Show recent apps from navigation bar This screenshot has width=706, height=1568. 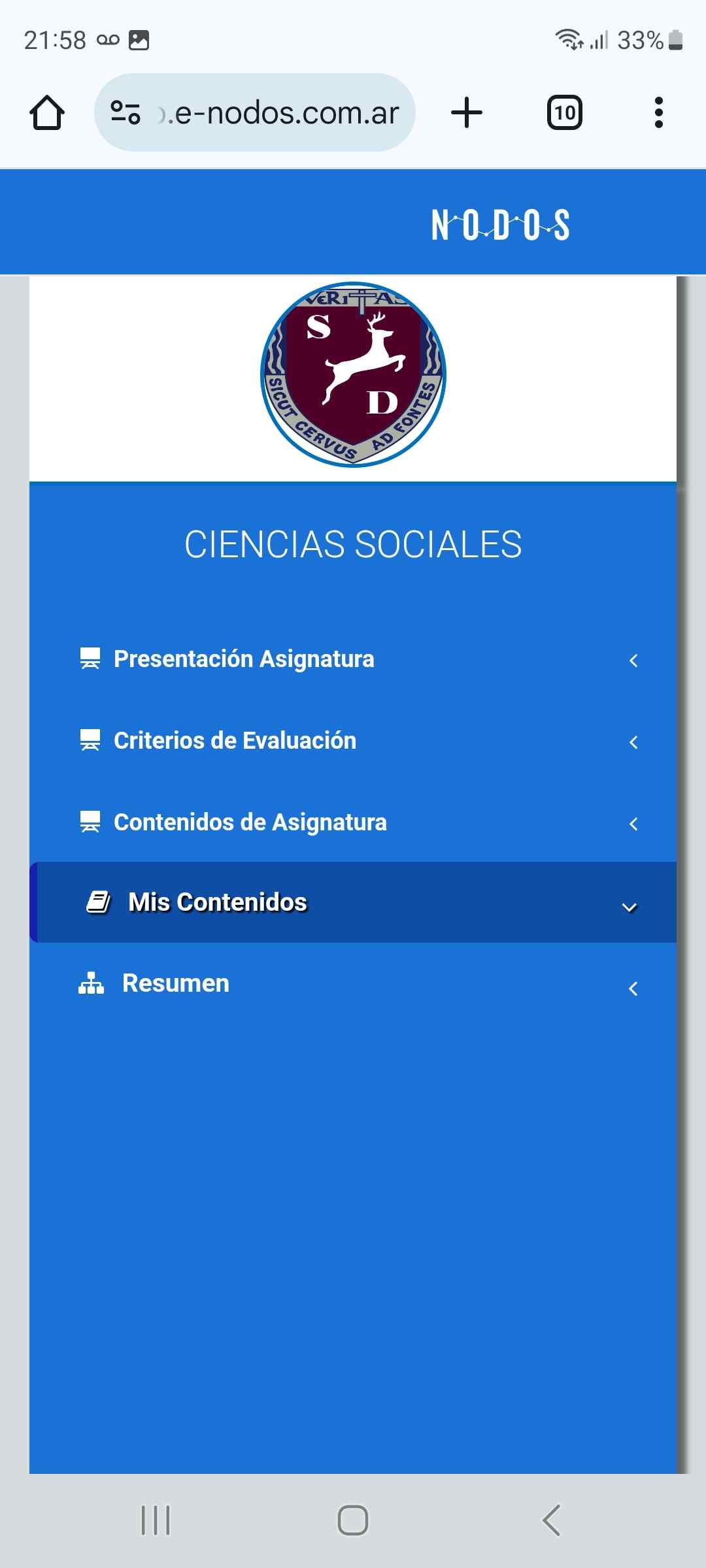pyautogui.click(x=156, y=1520)
